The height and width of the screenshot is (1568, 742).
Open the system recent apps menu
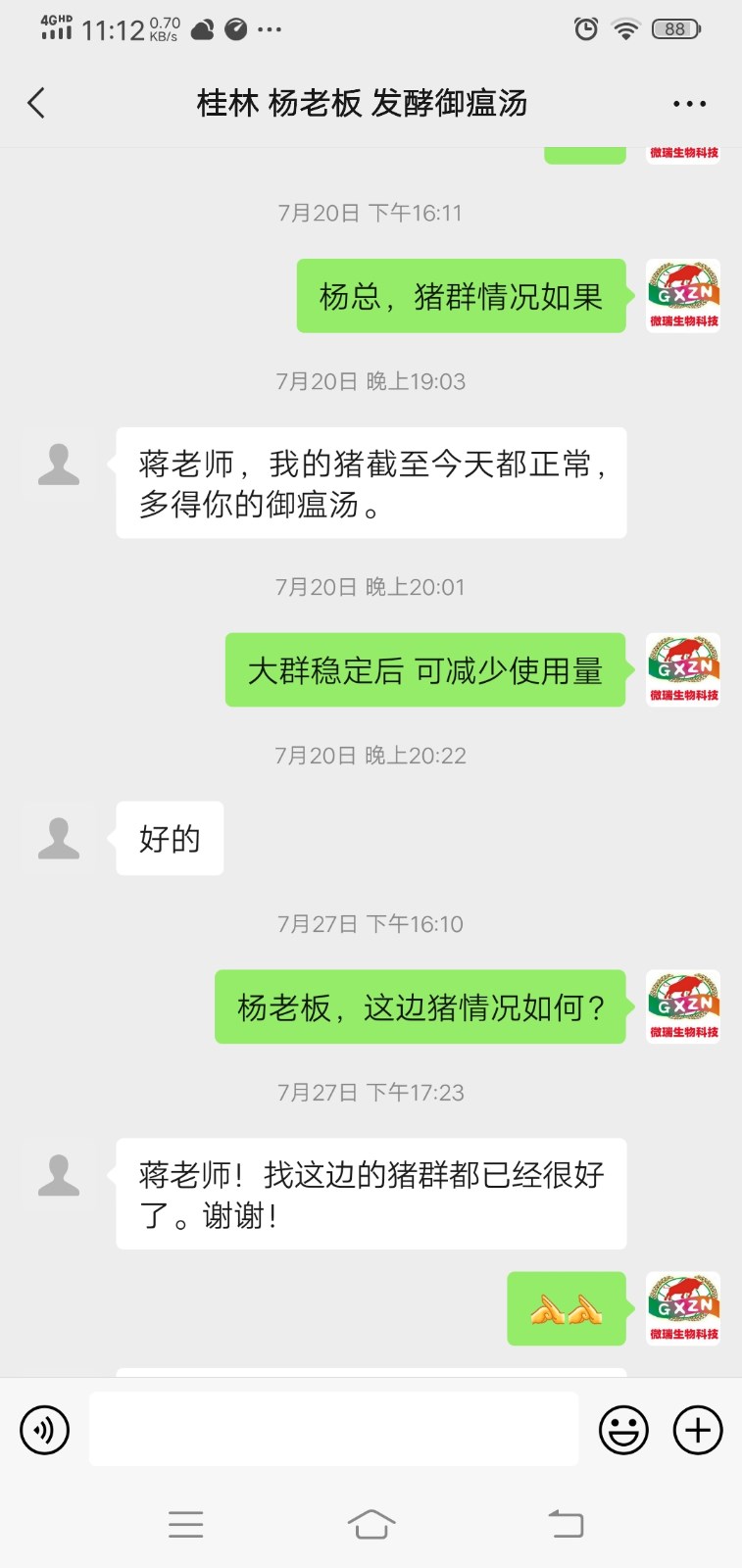click(185, 1524)
